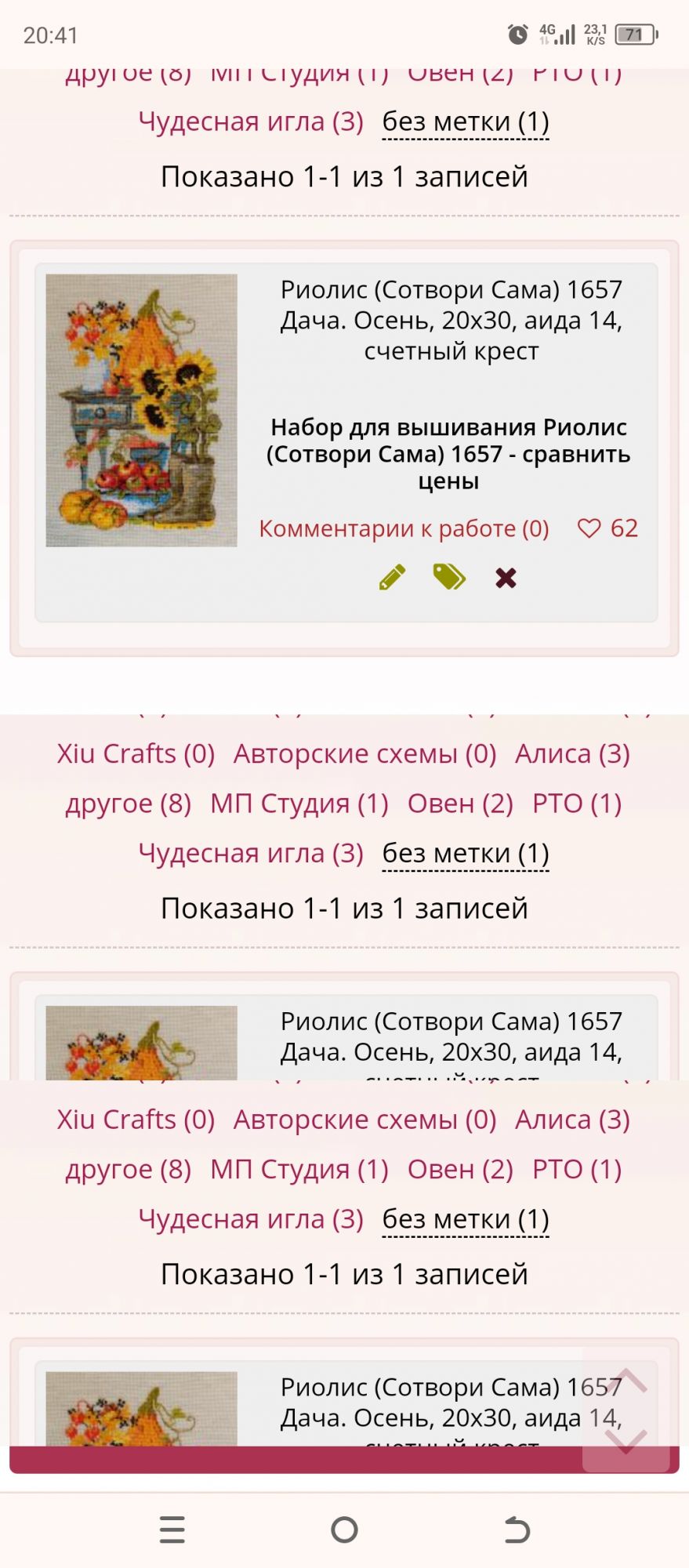Like the work using the heart showing 62
This screenshot has width=689, height=1568.
coord(589,528)
